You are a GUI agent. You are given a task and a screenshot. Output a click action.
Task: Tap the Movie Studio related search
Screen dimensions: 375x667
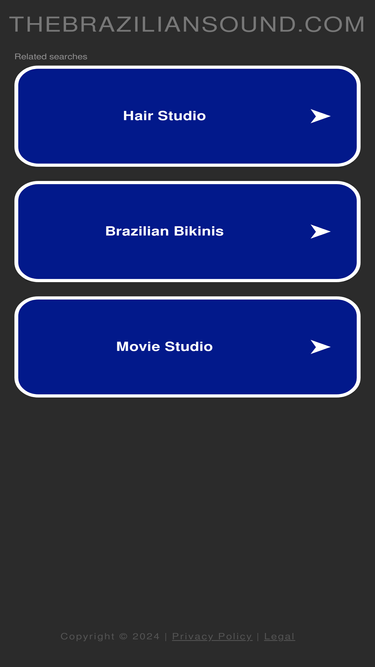[x=188, y=347]
